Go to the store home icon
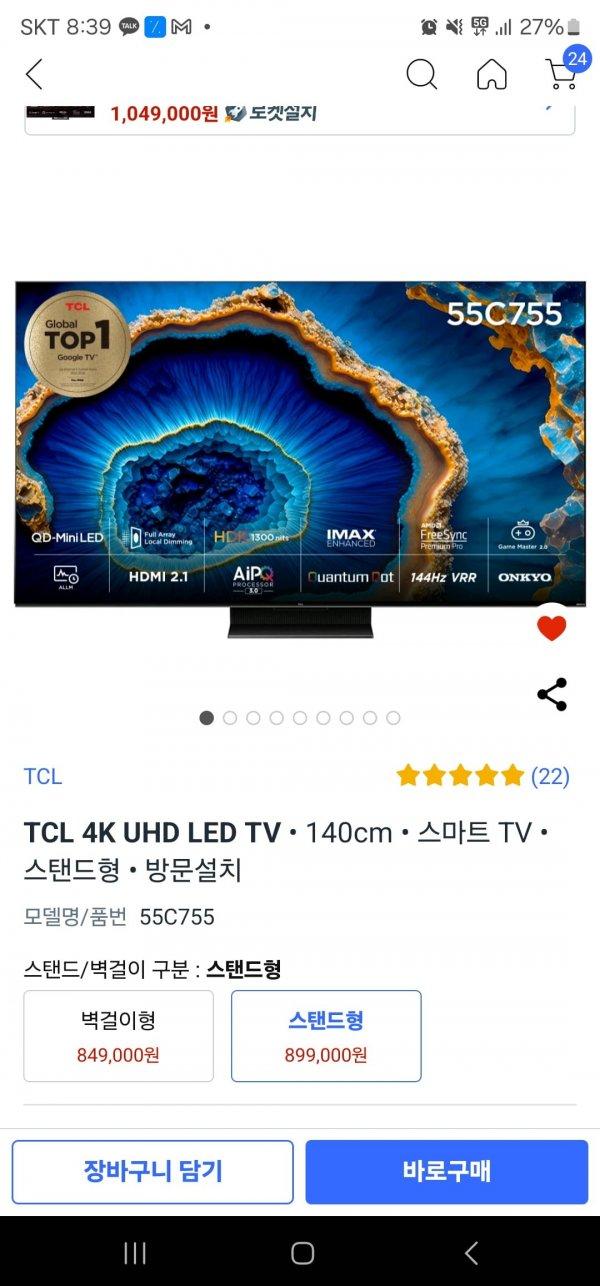 pos(491,74)
